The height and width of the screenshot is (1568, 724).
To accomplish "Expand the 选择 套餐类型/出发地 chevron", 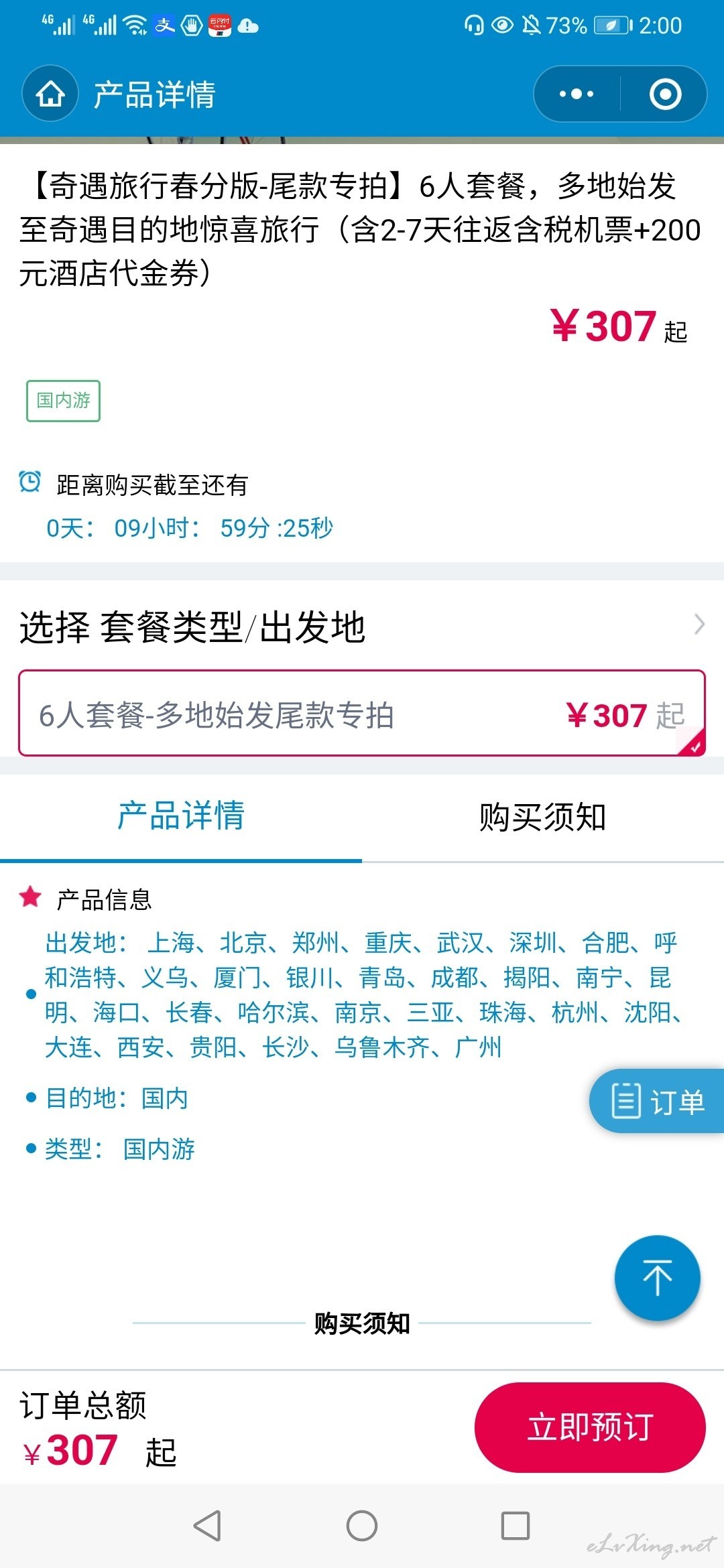I will pyautogui.click(x=699, y=625).
